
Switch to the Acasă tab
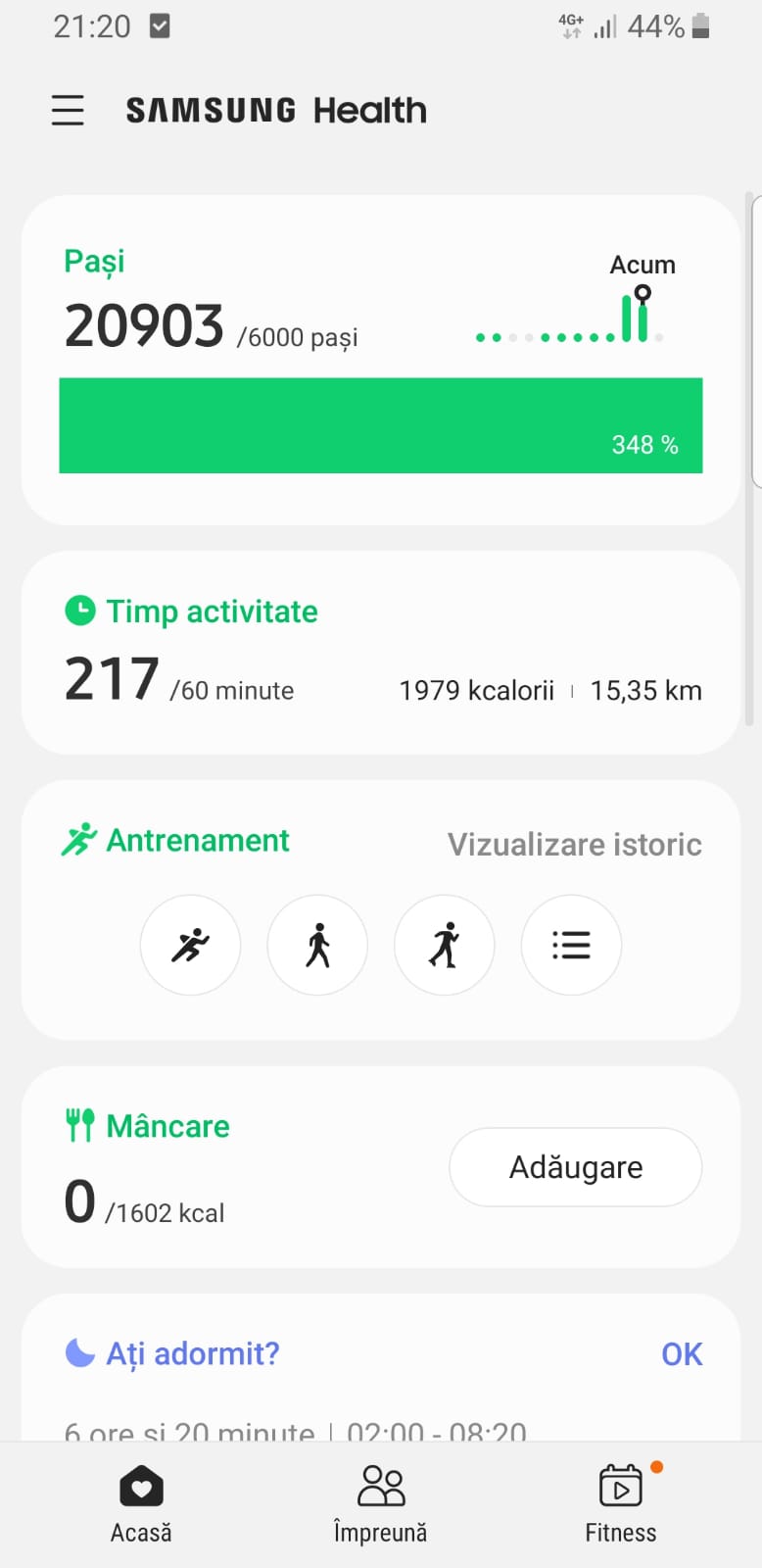[141, 1504]
